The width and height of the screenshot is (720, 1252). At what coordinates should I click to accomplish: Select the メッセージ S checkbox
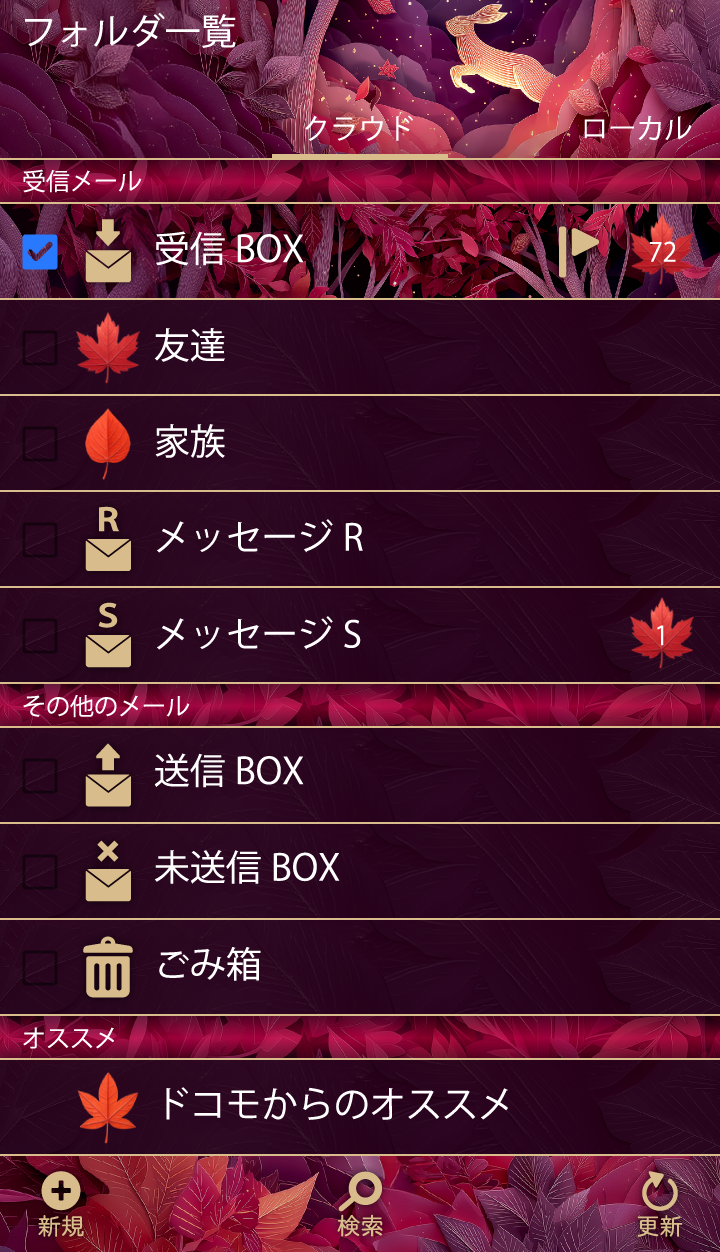click(40, 636)
